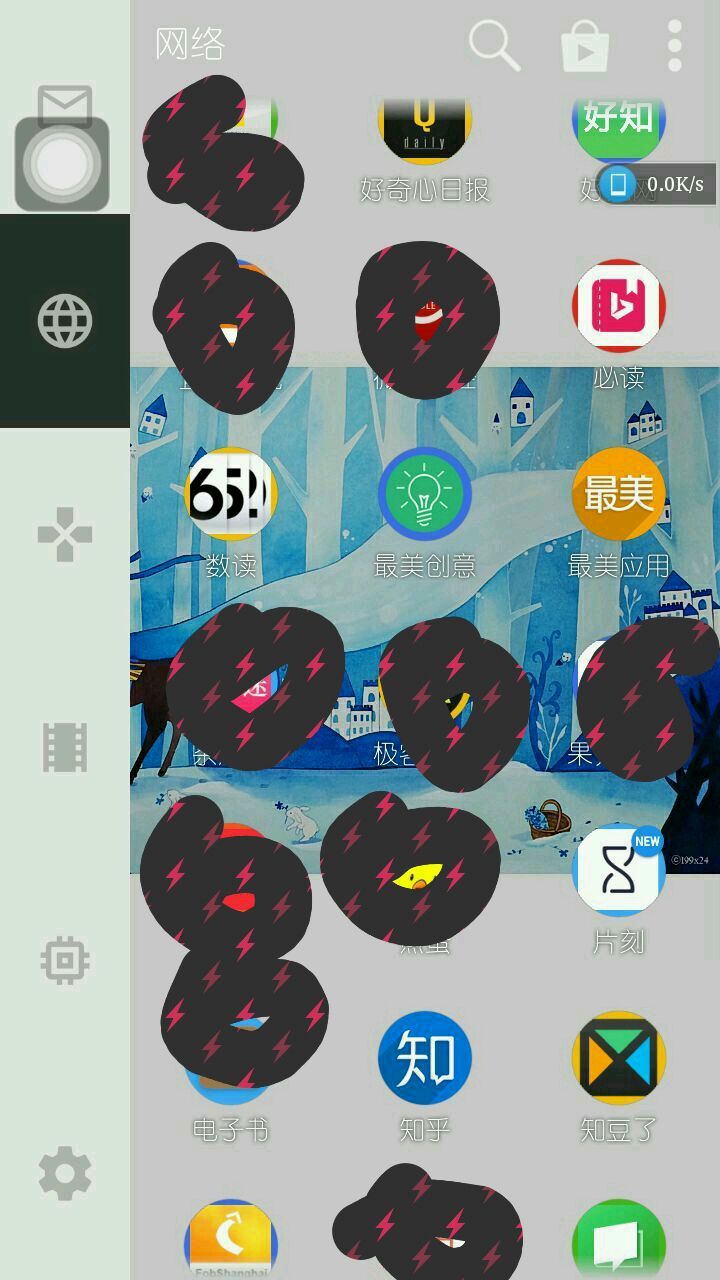Screen dimensions: 720x1280
Task: Open the app search
Action: [x=494, y=45]
